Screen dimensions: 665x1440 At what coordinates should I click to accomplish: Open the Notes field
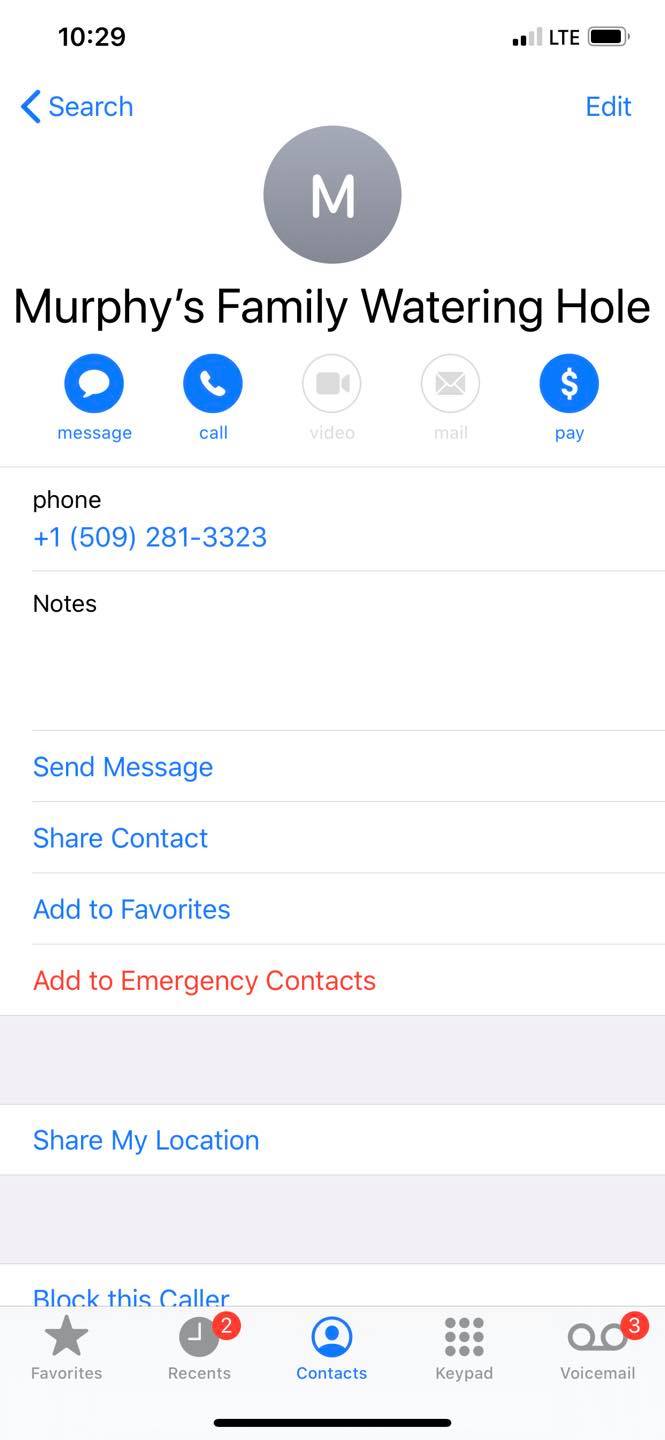[x=330, y=650]
